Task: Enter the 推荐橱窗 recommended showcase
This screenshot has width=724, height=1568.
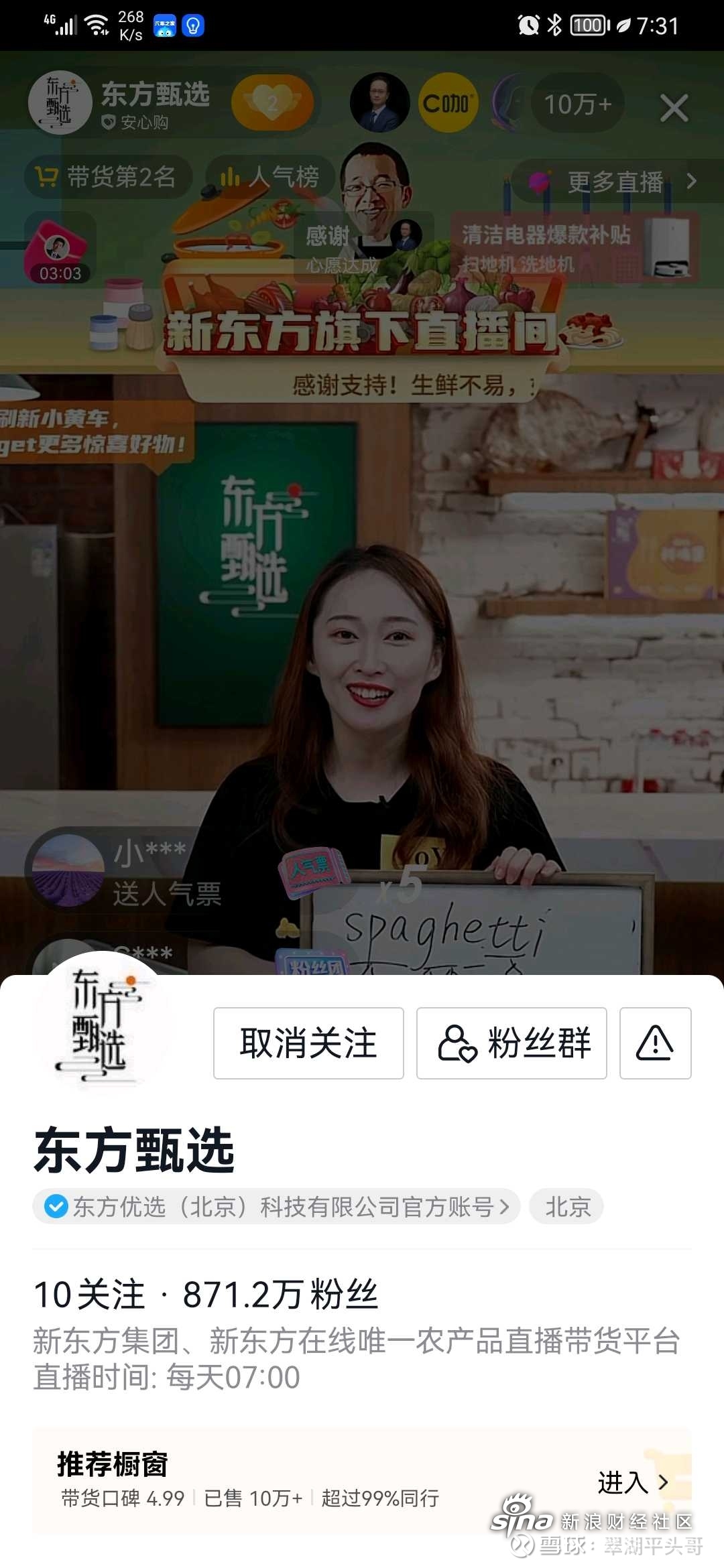Action: point(362,1481)
